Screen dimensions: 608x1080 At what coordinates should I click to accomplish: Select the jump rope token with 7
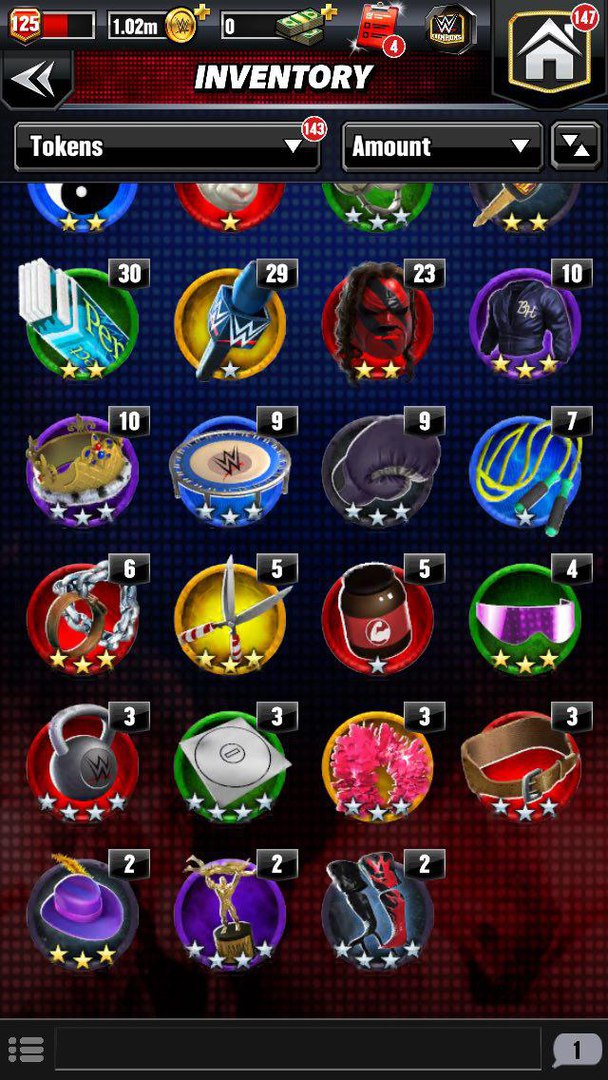[x=525, y=470]
